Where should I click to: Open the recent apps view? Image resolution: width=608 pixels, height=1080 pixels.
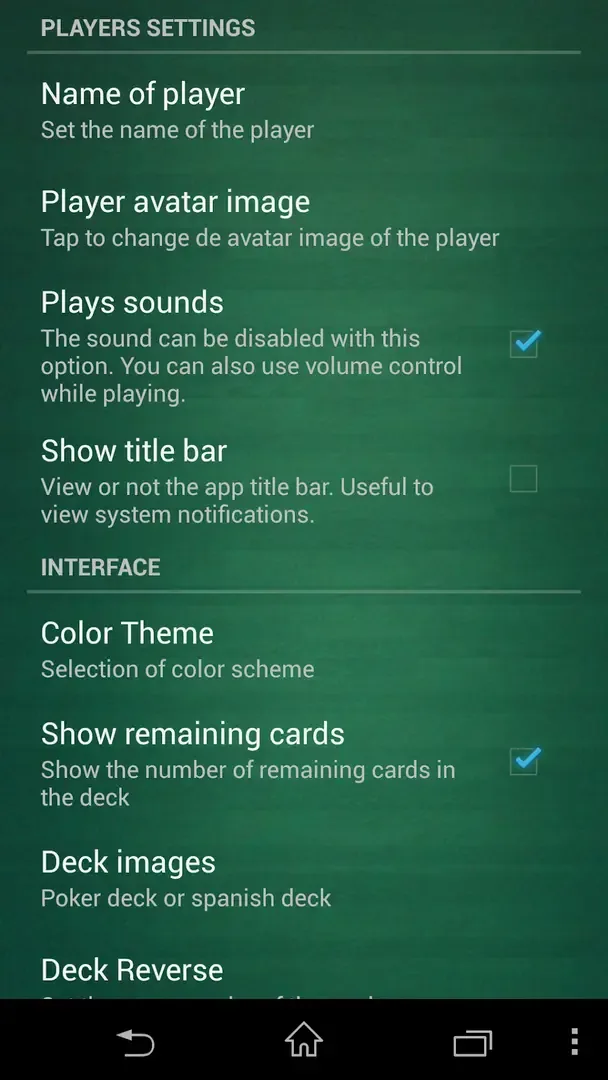pos(472,1042)
